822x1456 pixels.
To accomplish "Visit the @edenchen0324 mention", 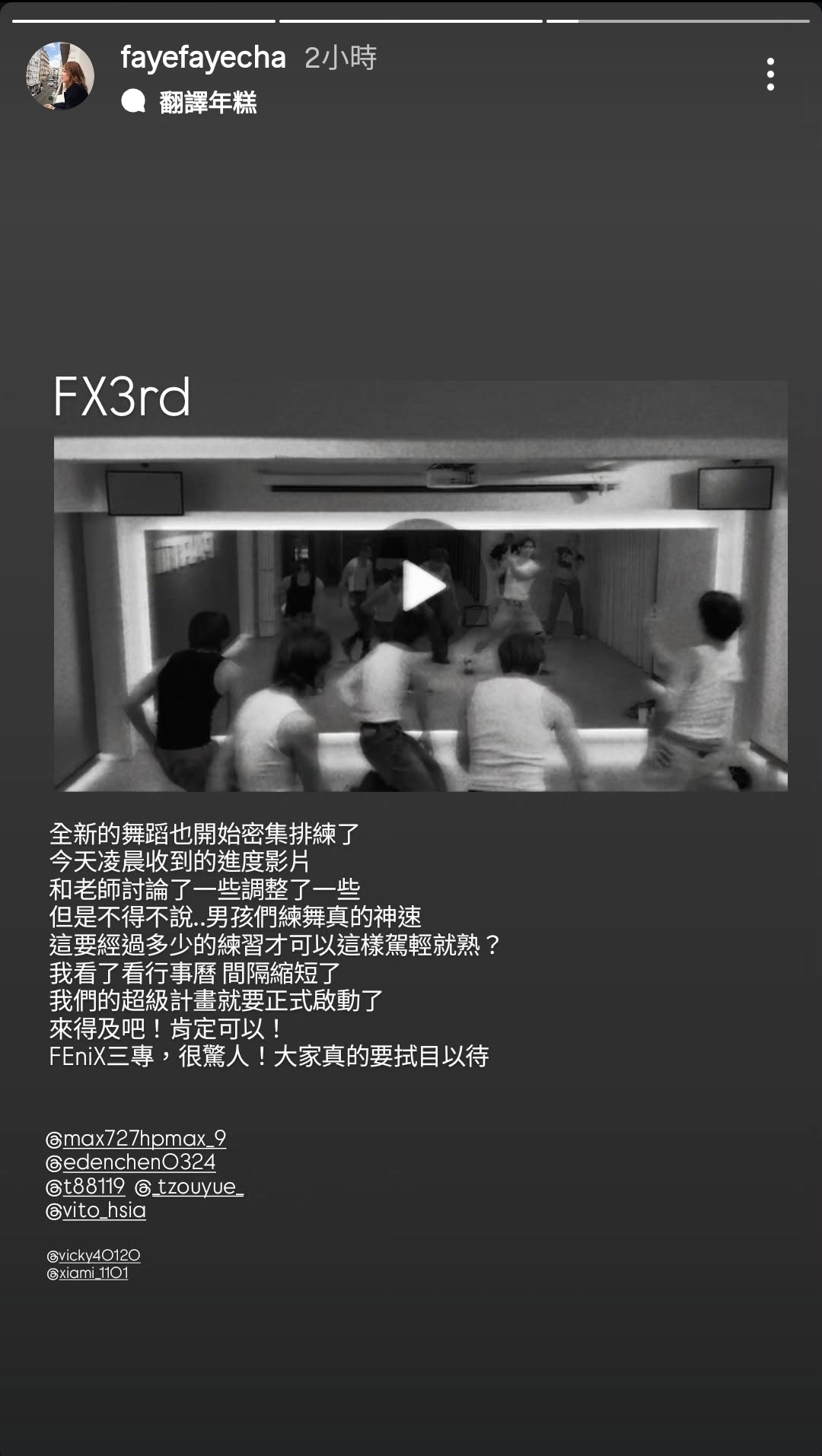I will point(132,1162).
